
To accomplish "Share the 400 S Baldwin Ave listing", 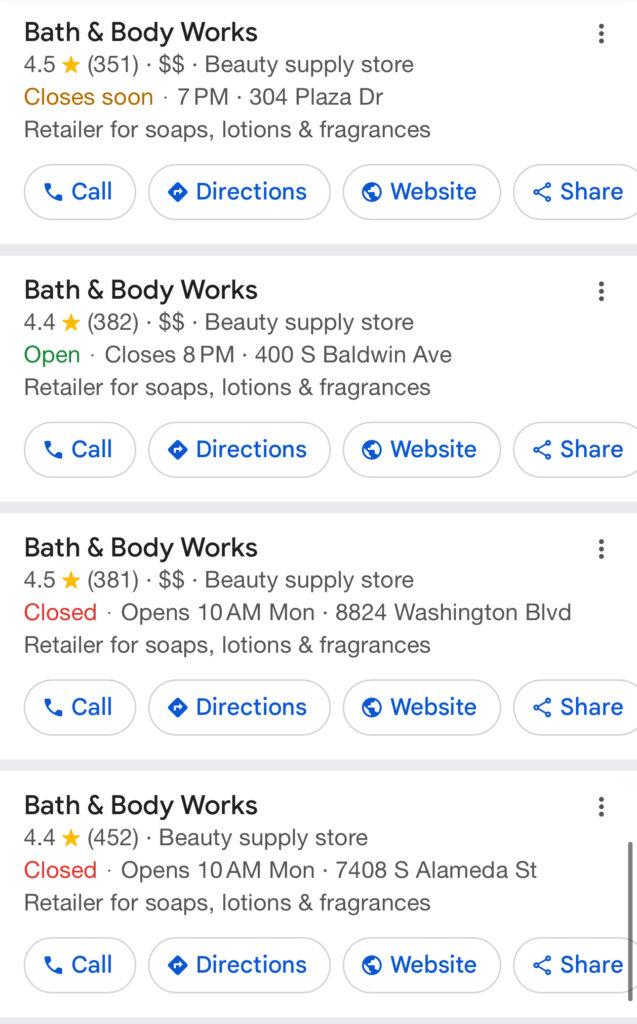I will point(578,450).
